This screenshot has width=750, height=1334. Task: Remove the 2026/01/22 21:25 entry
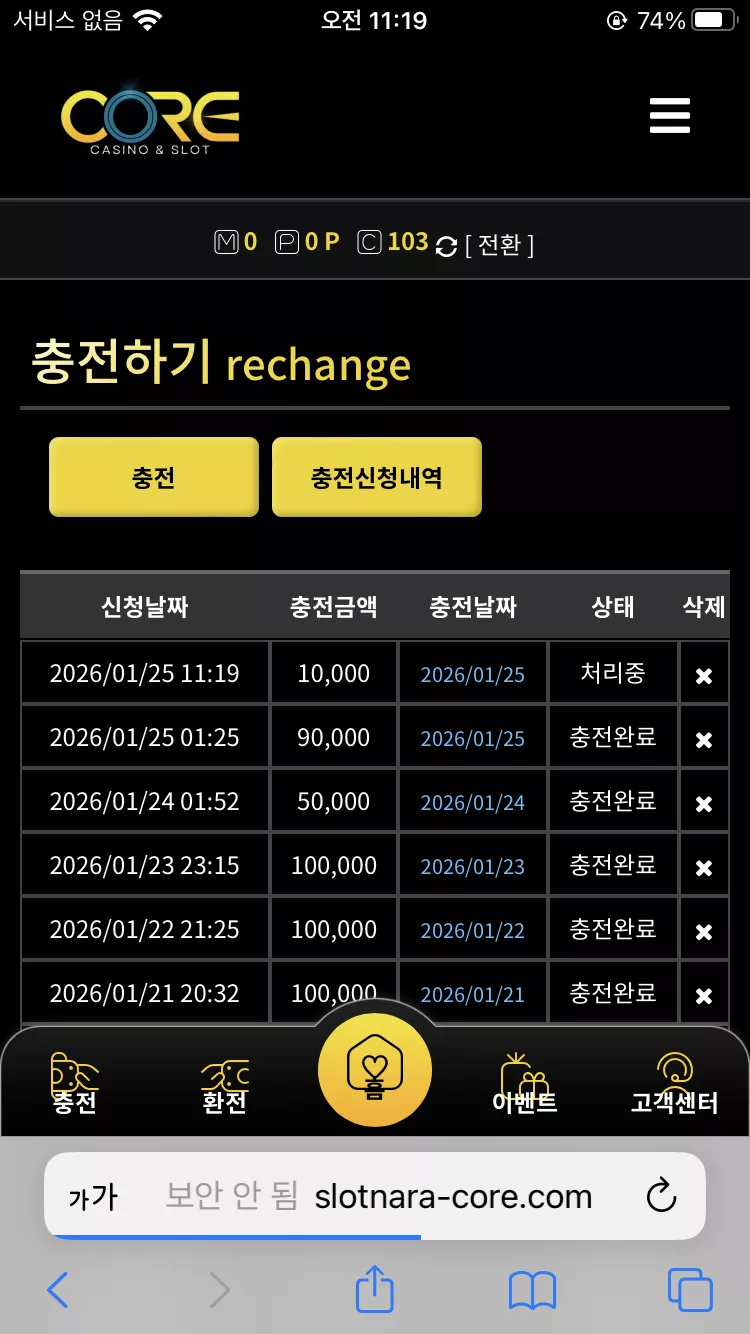pyautogui.click(x=704, y=932)
